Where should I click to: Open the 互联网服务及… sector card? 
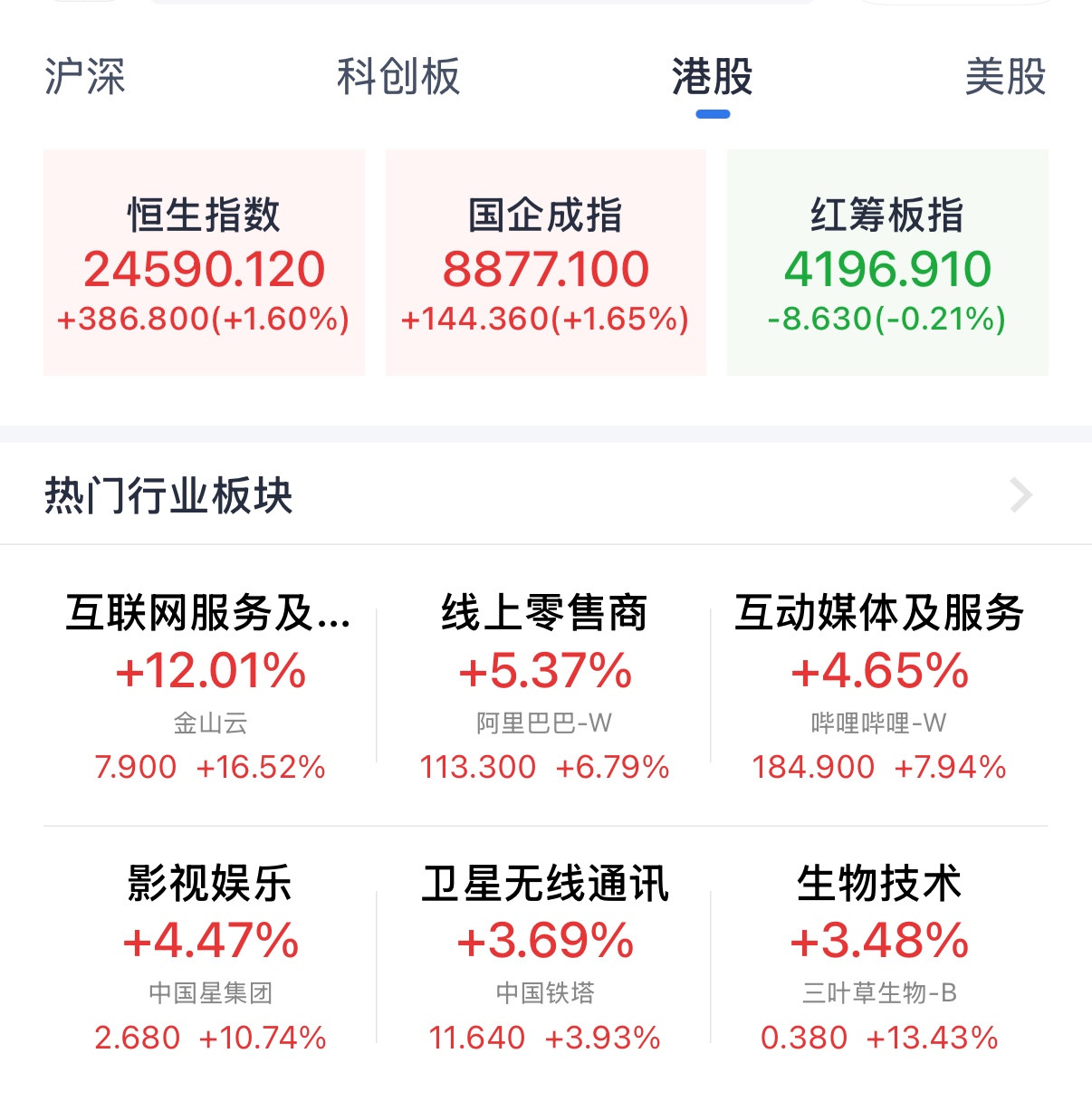pos(209,686)
